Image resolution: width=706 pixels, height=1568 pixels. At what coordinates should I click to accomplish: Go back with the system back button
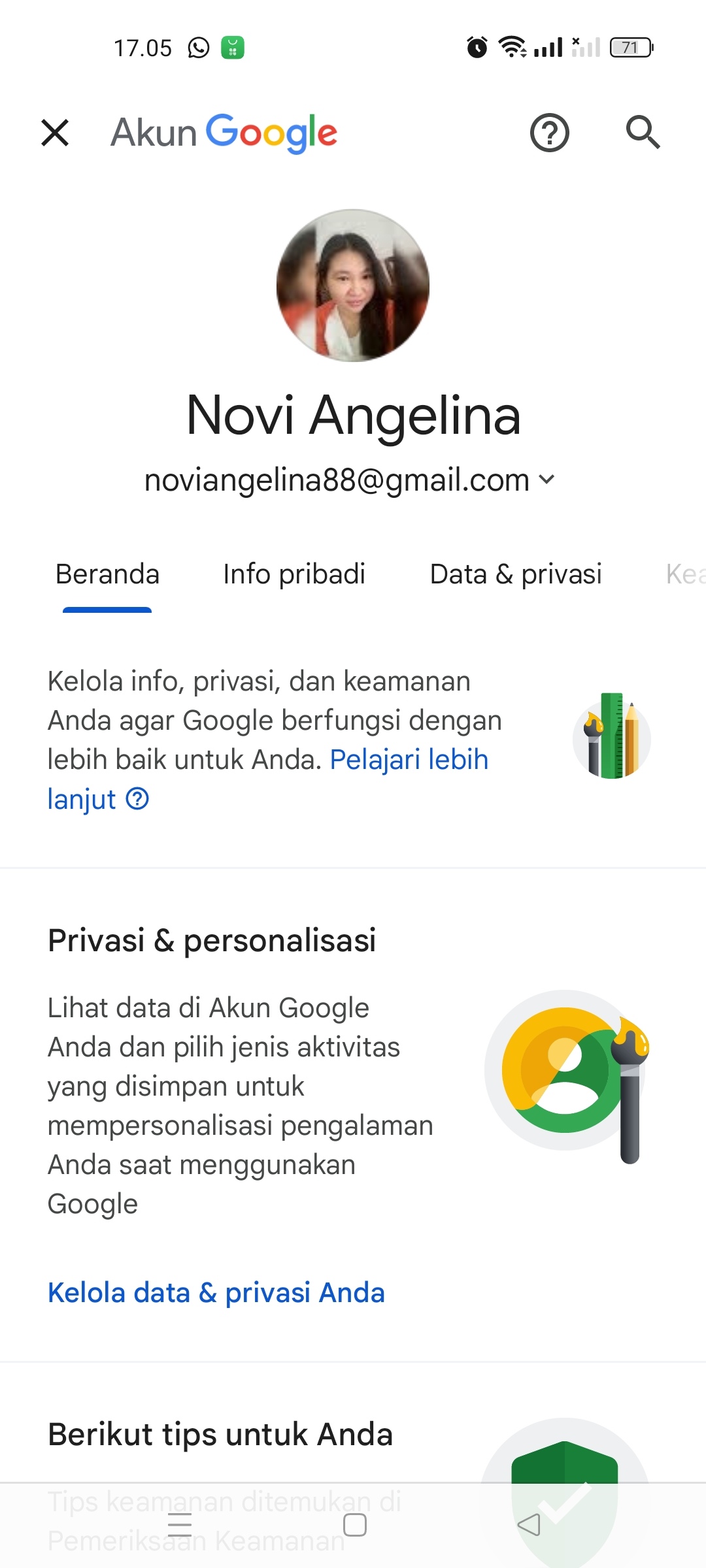(x=529, y=1525)
